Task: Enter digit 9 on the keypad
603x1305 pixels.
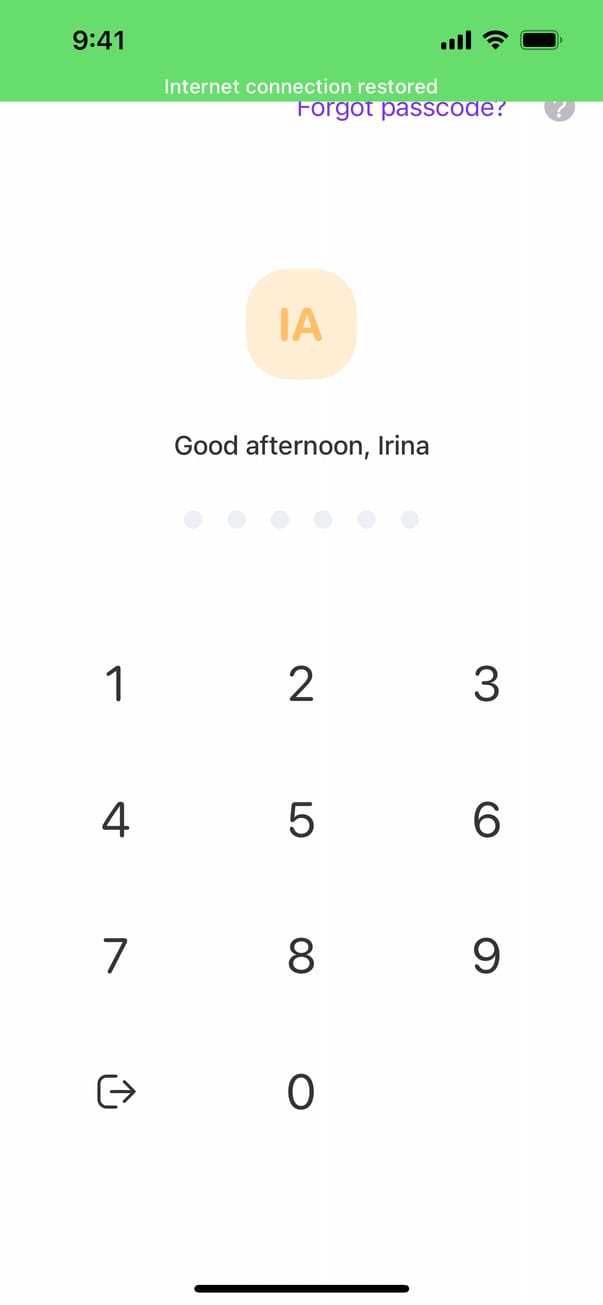Action: [486, 956]
